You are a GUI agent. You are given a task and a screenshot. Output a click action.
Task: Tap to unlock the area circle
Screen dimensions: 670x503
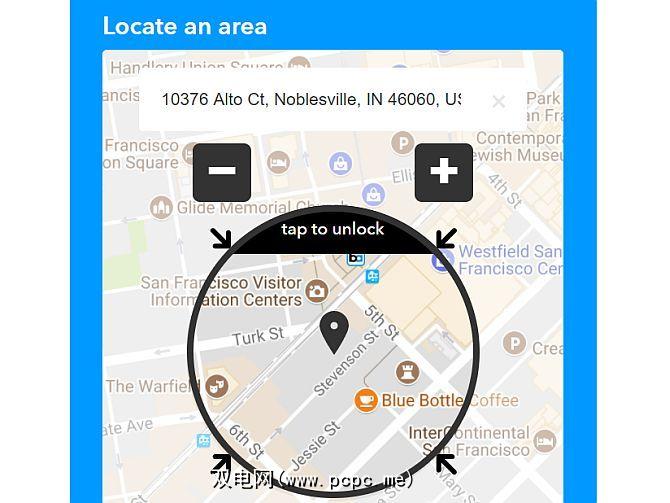pos(333,230)
